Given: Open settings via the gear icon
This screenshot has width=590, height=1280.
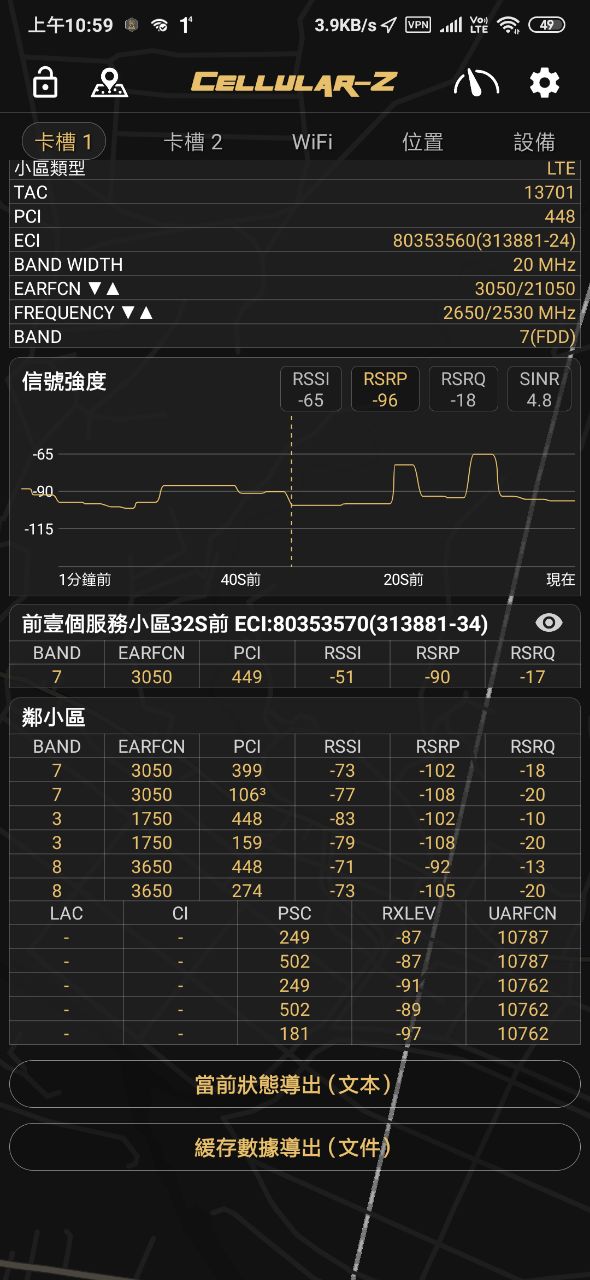Looking at the screenshot, I should 544,83.
